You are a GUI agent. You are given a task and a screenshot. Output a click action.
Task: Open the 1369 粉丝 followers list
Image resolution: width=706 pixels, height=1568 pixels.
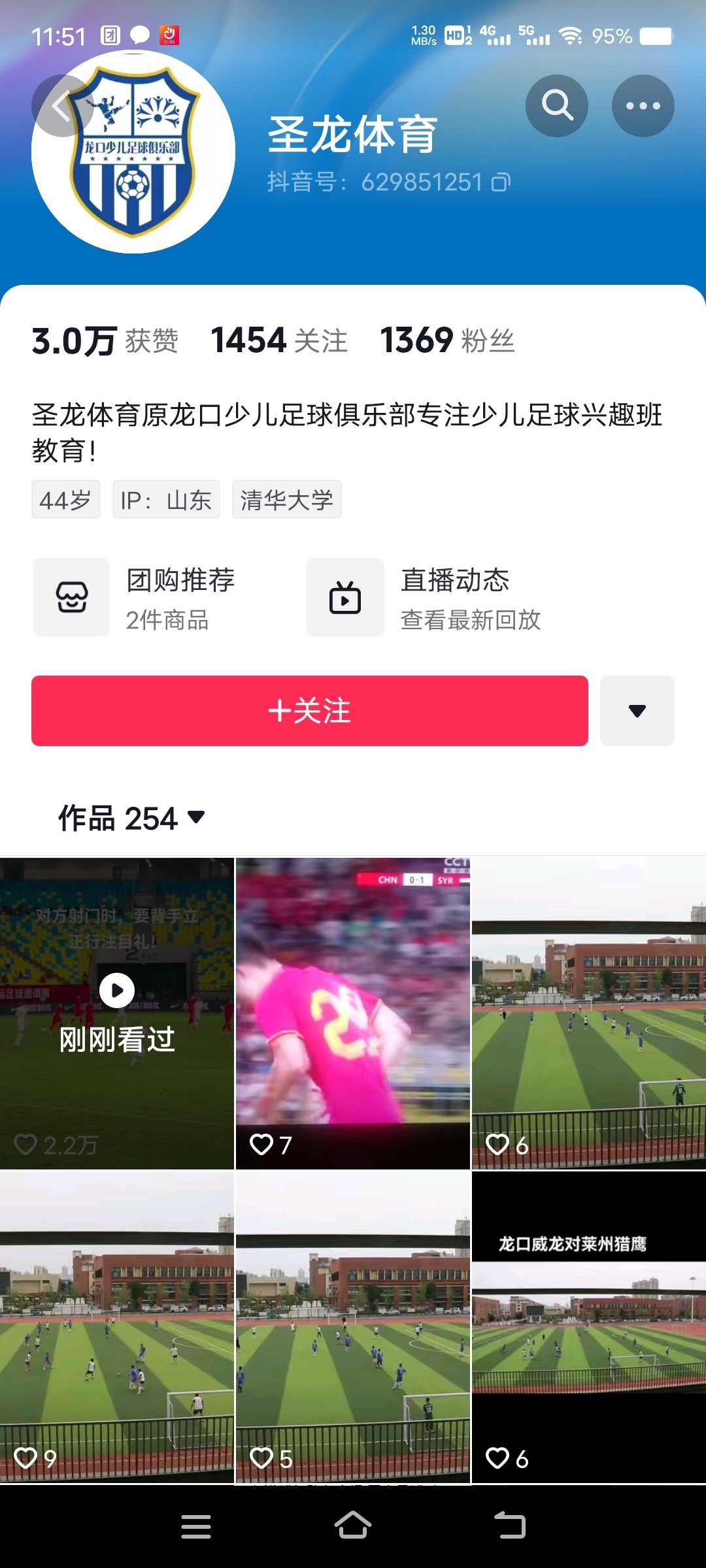pos(448,340)
